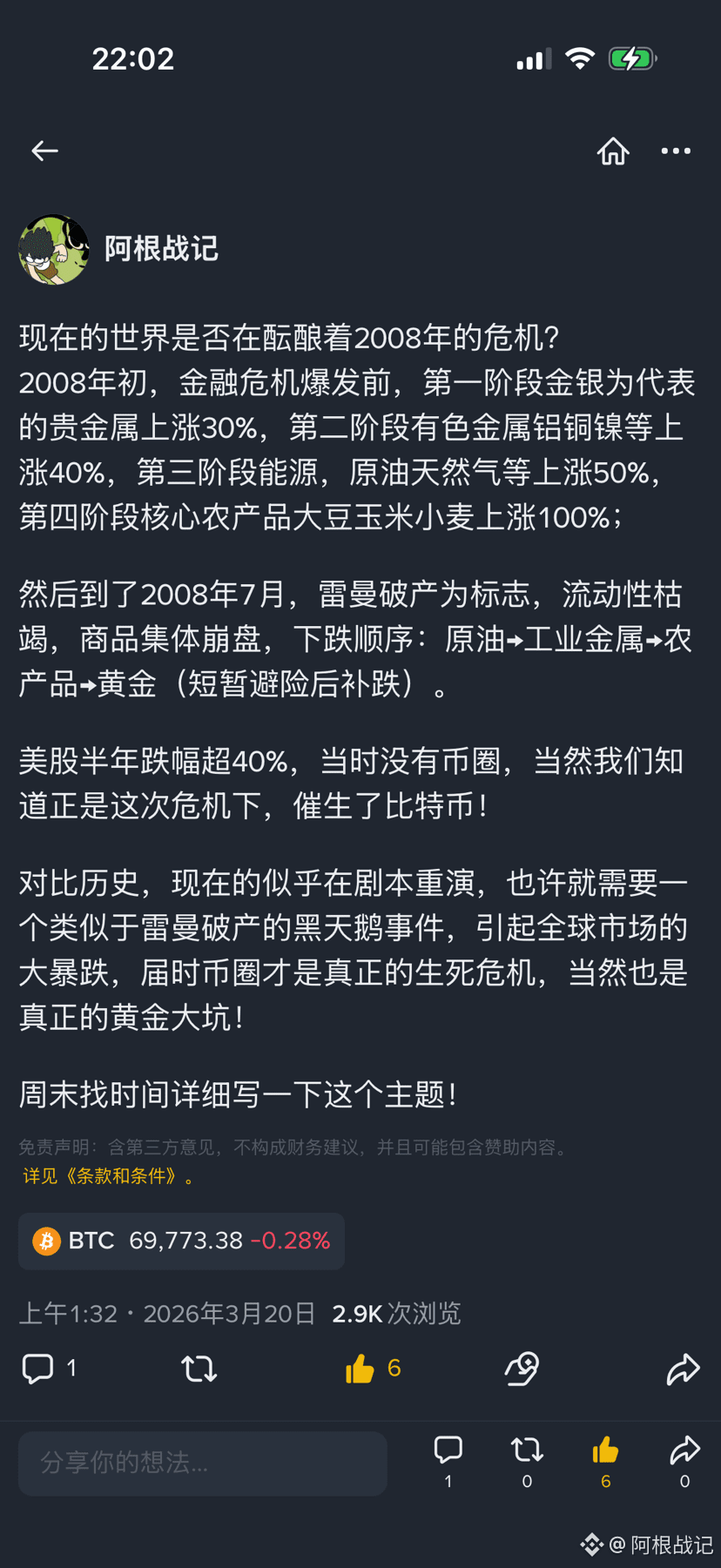Tap the tip icon beside the like
The width and height of the screenshot is (721, 1568).
click(522, 1369)
